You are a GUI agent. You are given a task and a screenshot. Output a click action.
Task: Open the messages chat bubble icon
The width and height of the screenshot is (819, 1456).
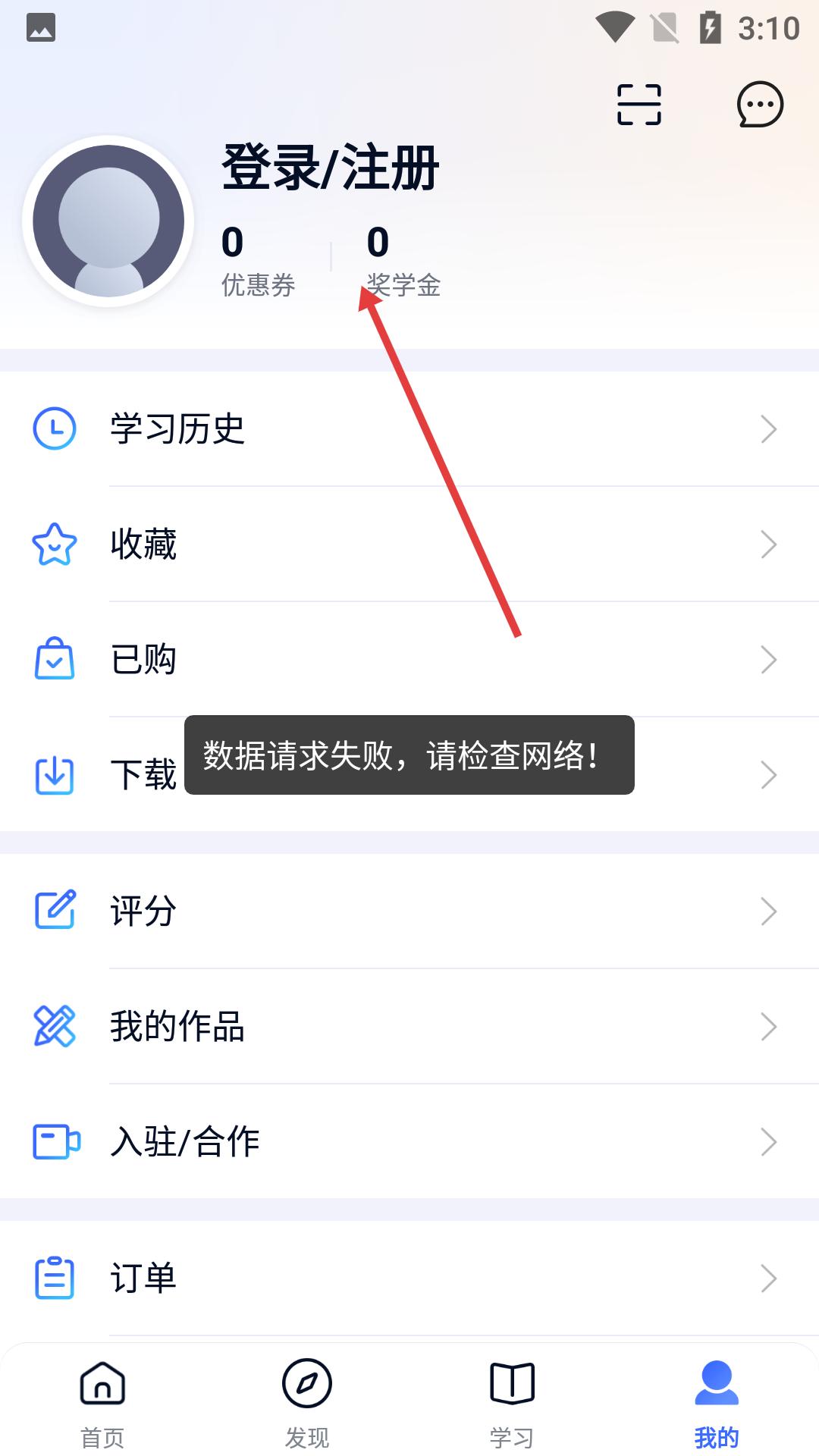(760, 105)
